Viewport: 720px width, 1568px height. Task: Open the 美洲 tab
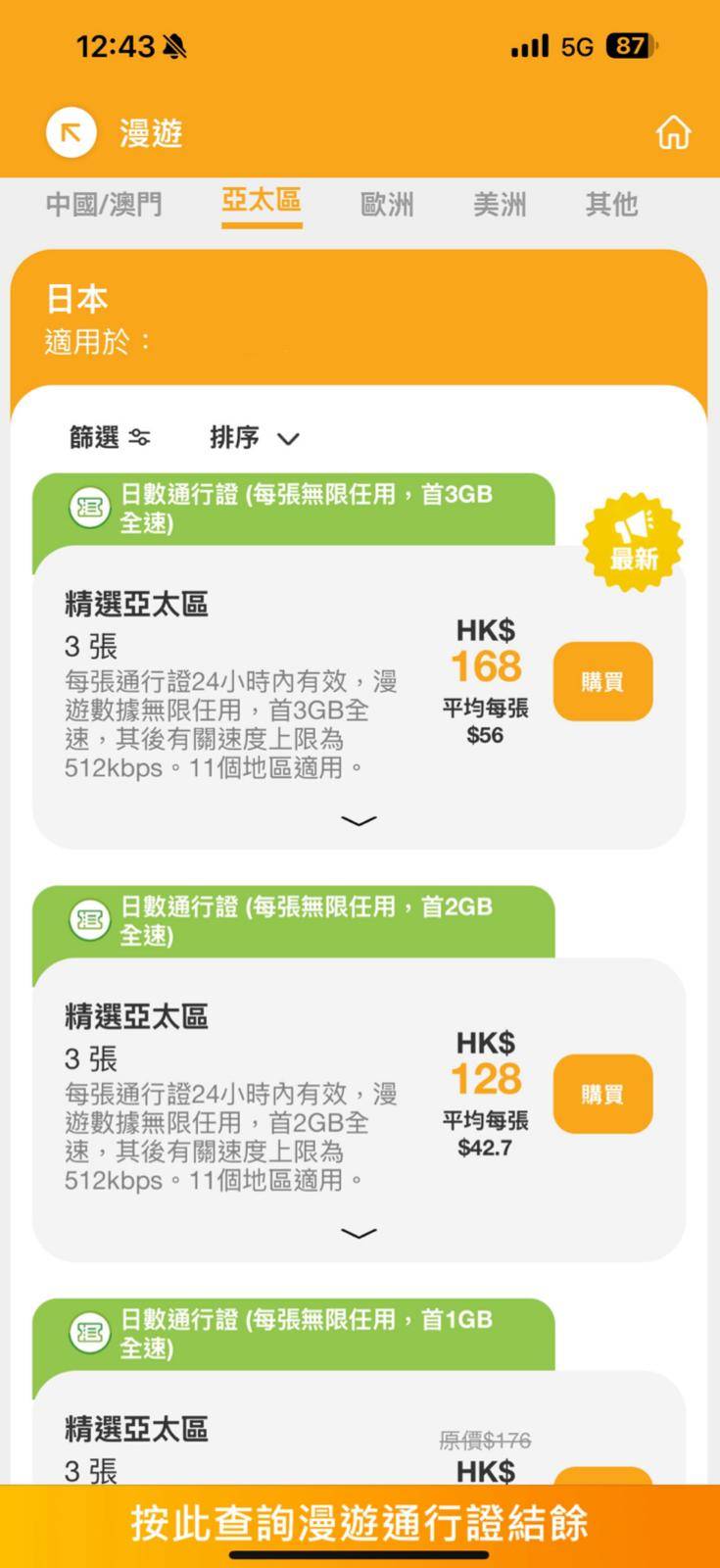pos(500,204)
